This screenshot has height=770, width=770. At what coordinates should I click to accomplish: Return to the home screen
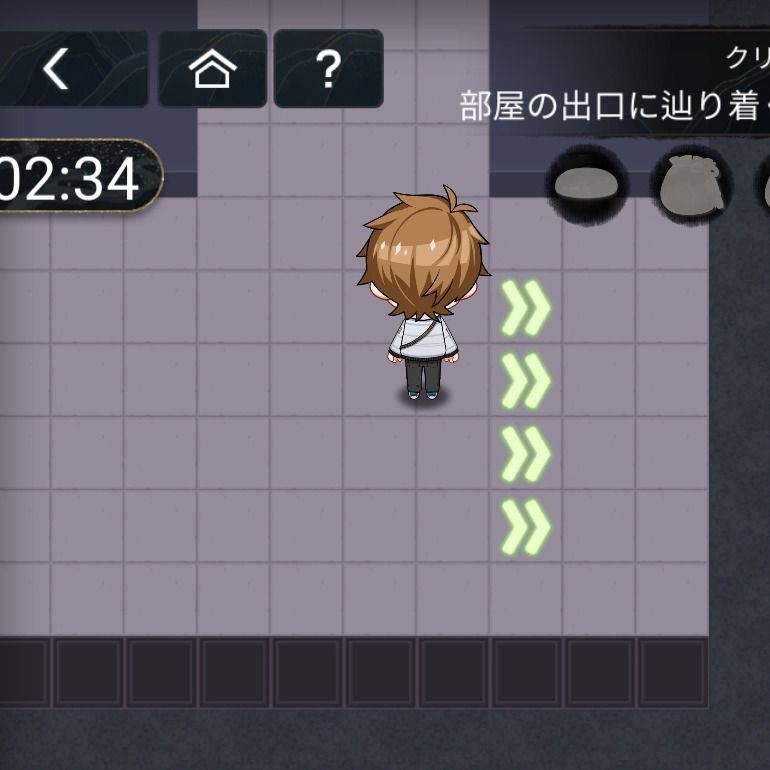(x=212, y=69)
